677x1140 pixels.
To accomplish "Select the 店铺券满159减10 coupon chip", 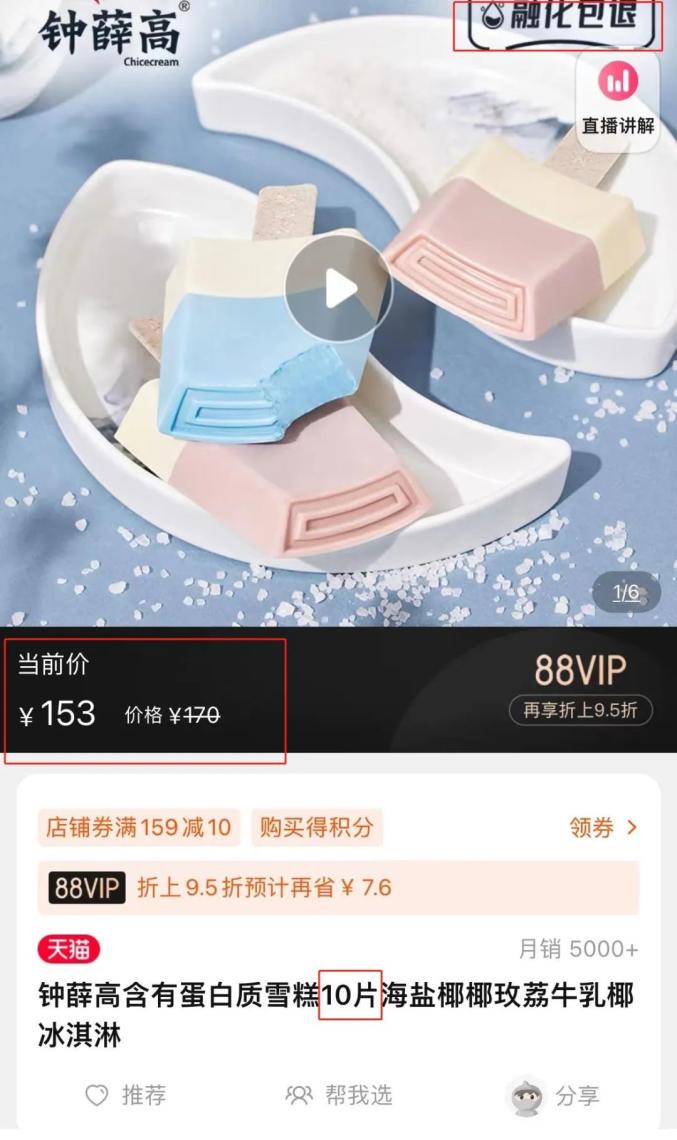I will pos(138,827).
